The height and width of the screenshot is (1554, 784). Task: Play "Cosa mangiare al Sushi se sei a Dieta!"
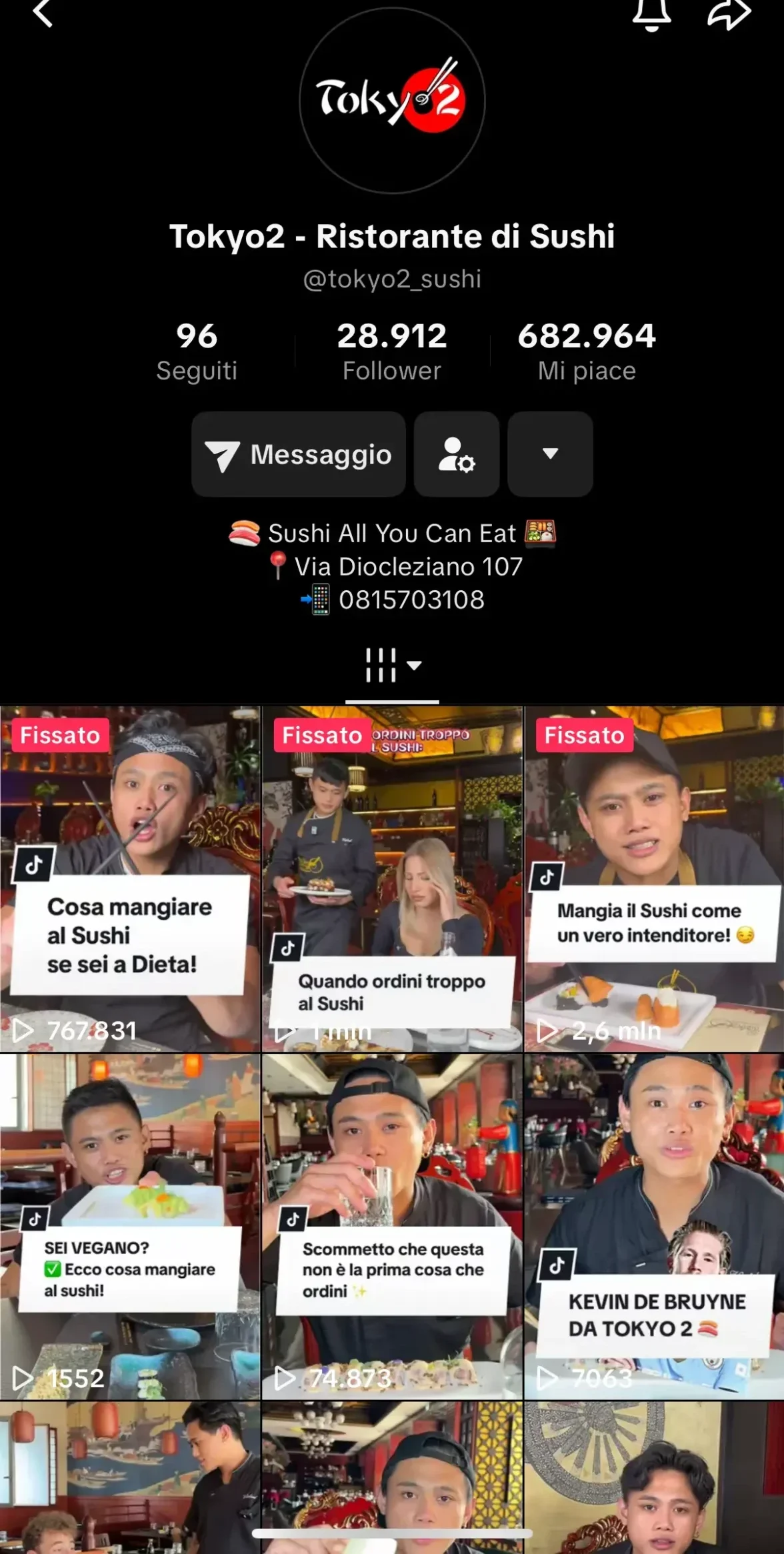coord(130,879)
